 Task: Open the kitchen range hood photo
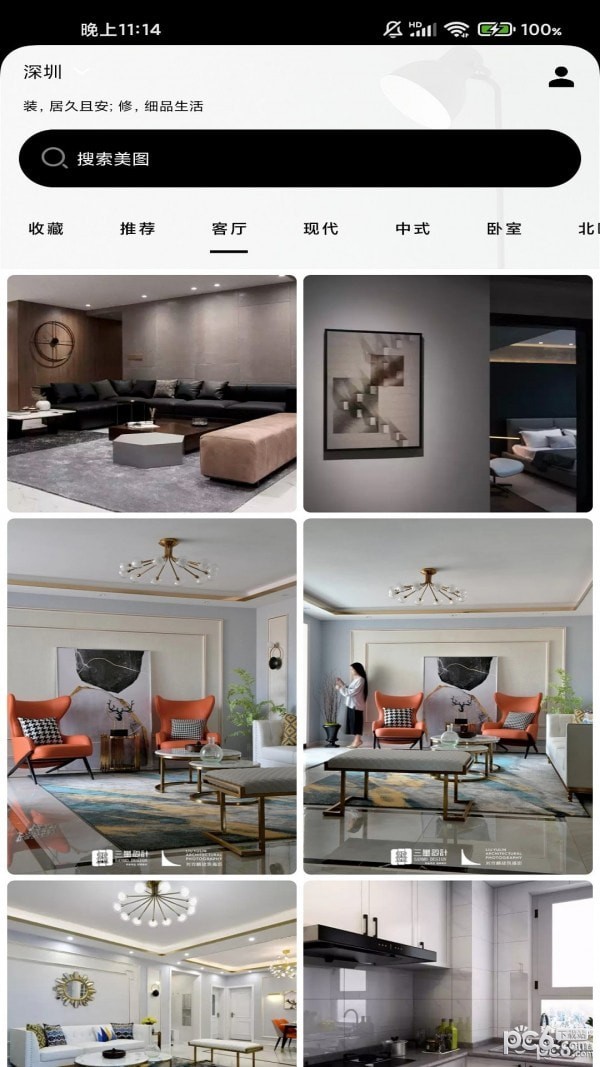point(447,972)
